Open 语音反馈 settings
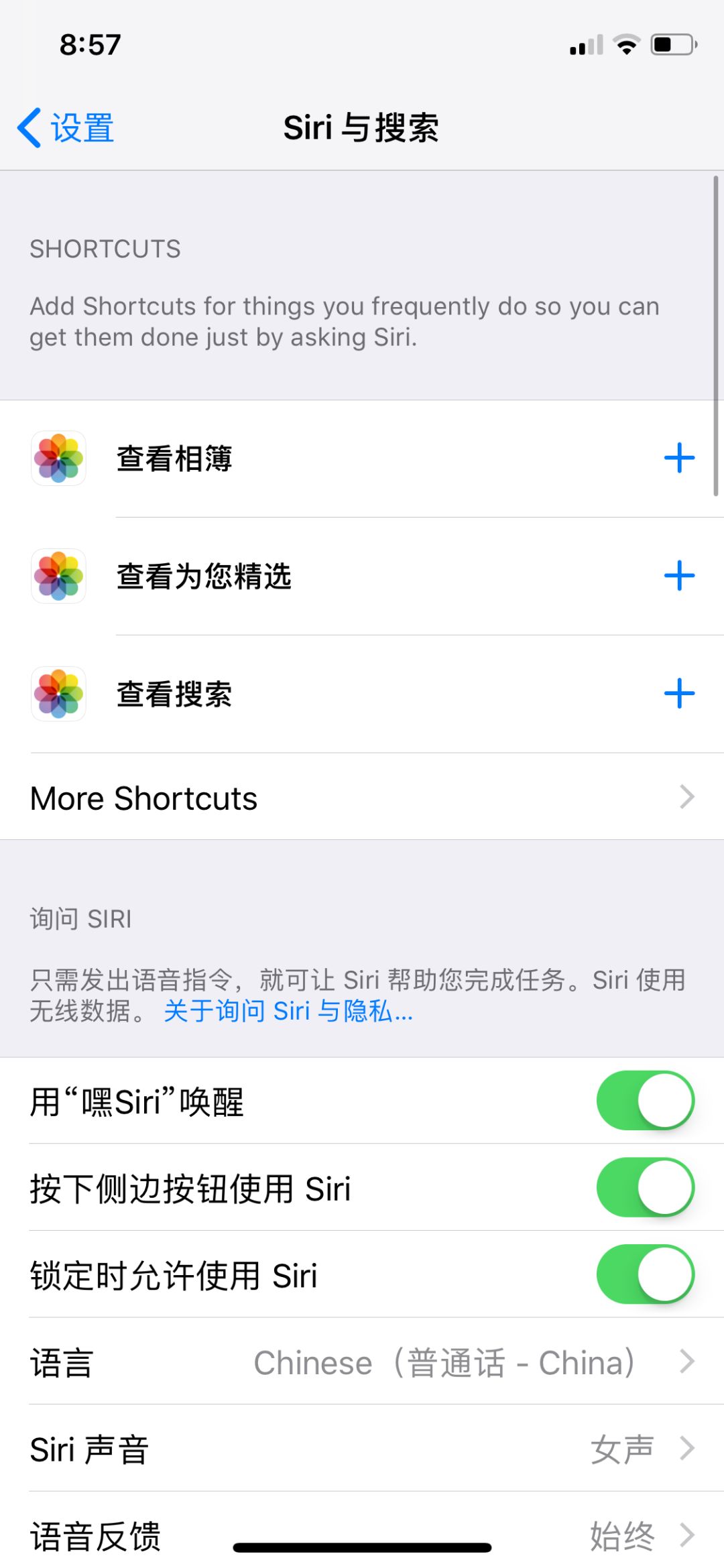This screenshot has height=1568, width=724. [362, 1534]
